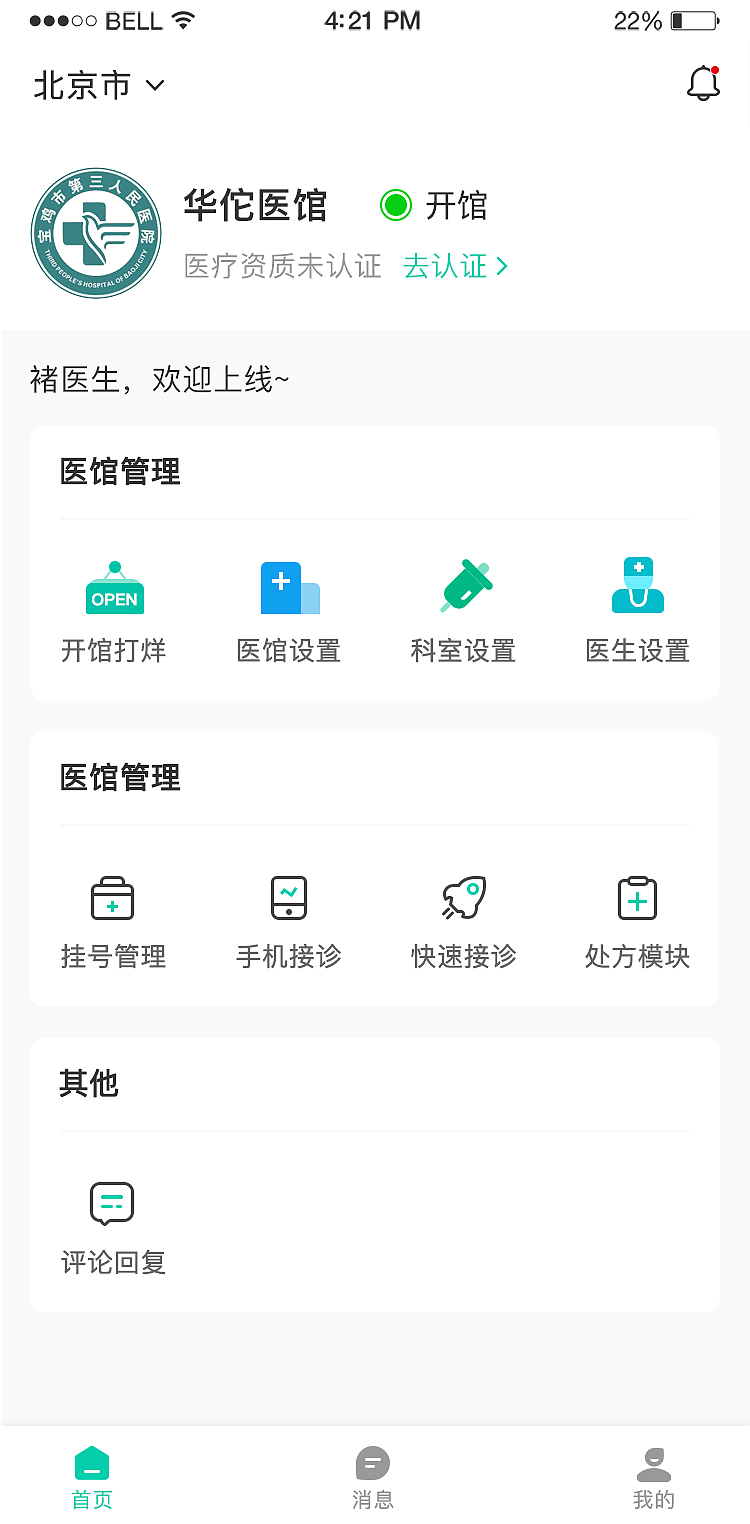The width and height of the screenshot is (750, 1524).
Task: Open the city dropdown arrow next to 北京市
Action: [155, 87]
